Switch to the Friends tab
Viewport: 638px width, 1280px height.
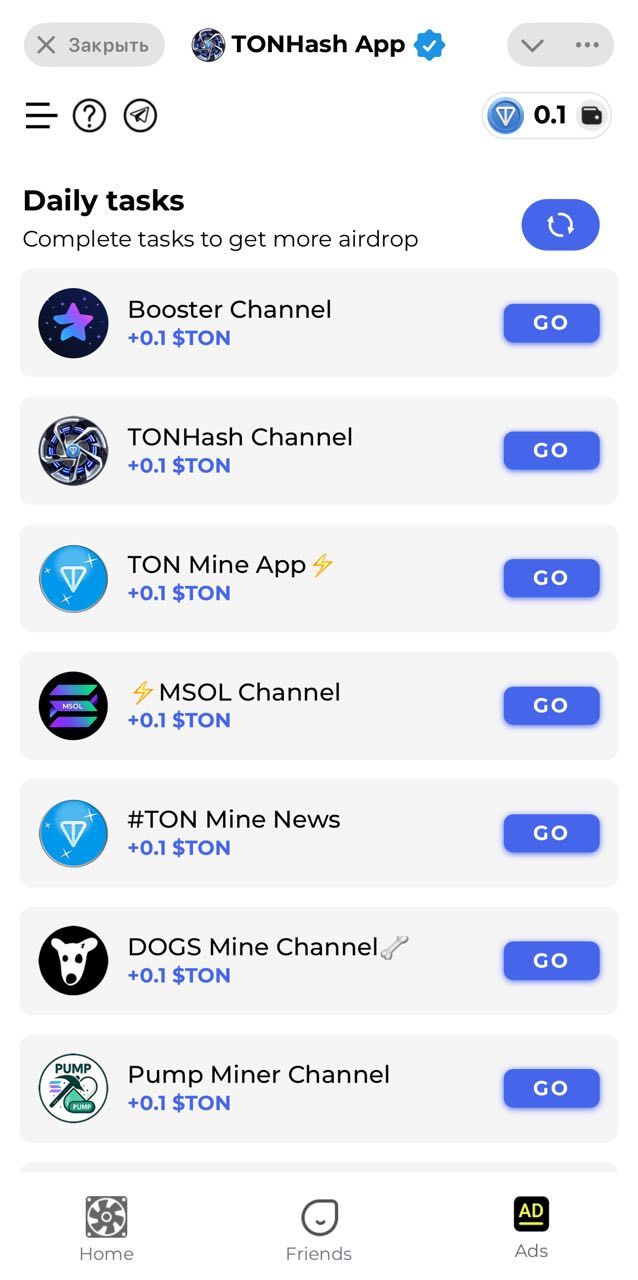click(x=319, y=1229)
